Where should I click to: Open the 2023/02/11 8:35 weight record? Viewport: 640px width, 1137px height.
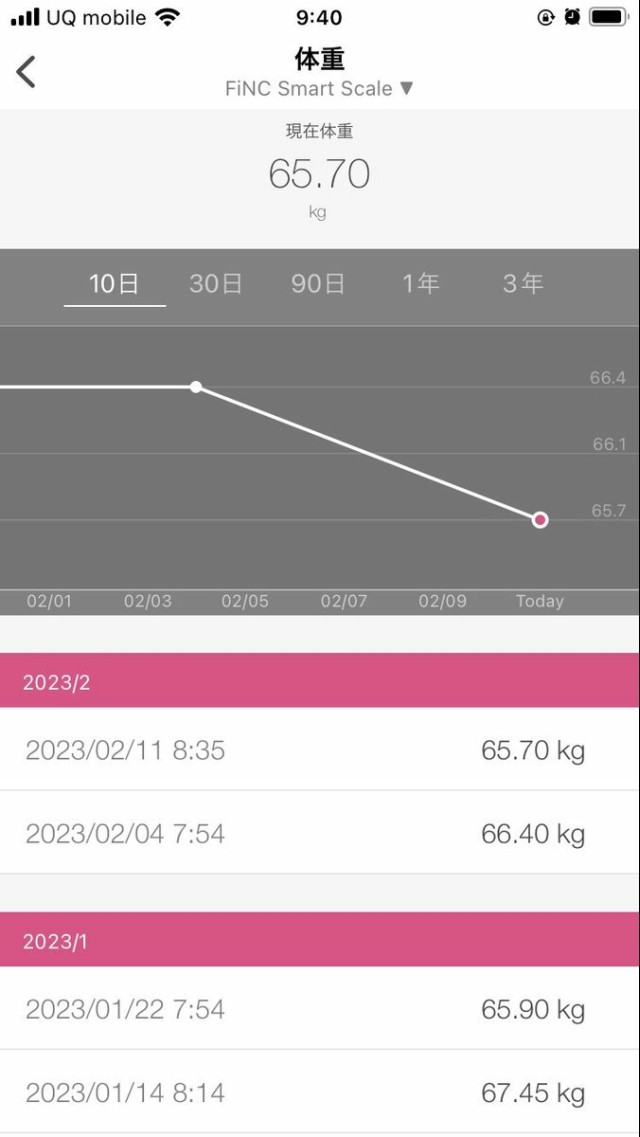coord(320,750)
